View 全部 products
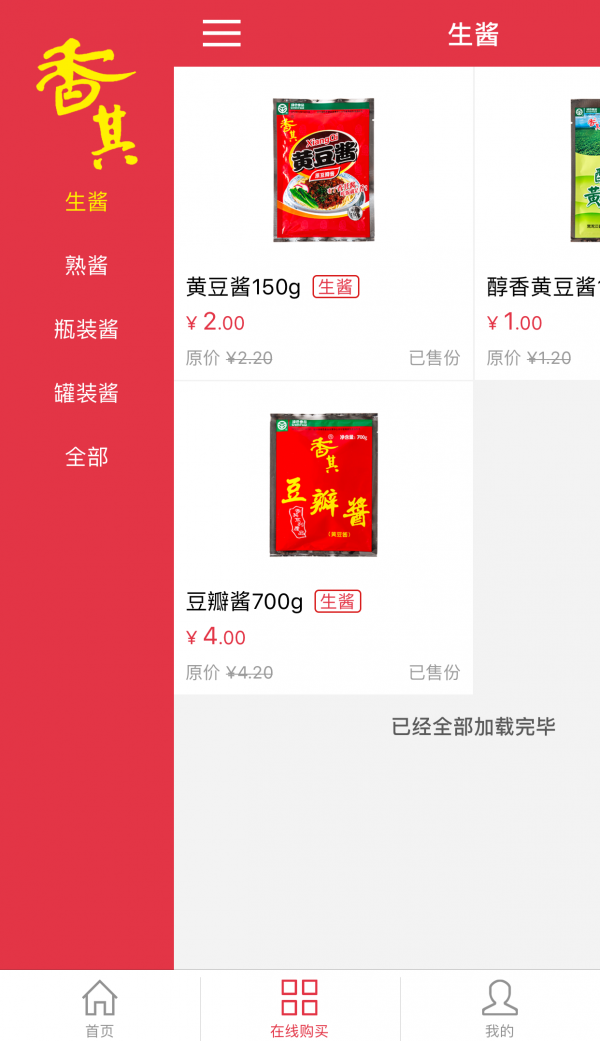 (86, 457)
